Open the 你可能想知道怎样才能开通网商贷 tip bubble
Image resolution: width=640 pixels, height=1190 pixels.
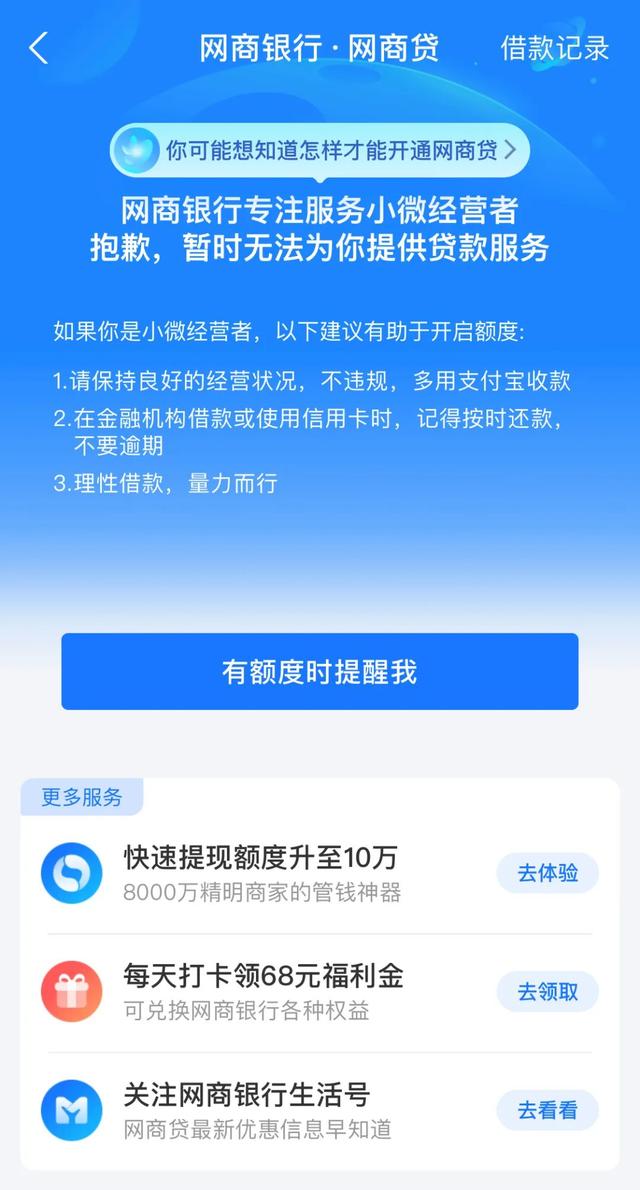pyautogui.click(x=320, y=150)
